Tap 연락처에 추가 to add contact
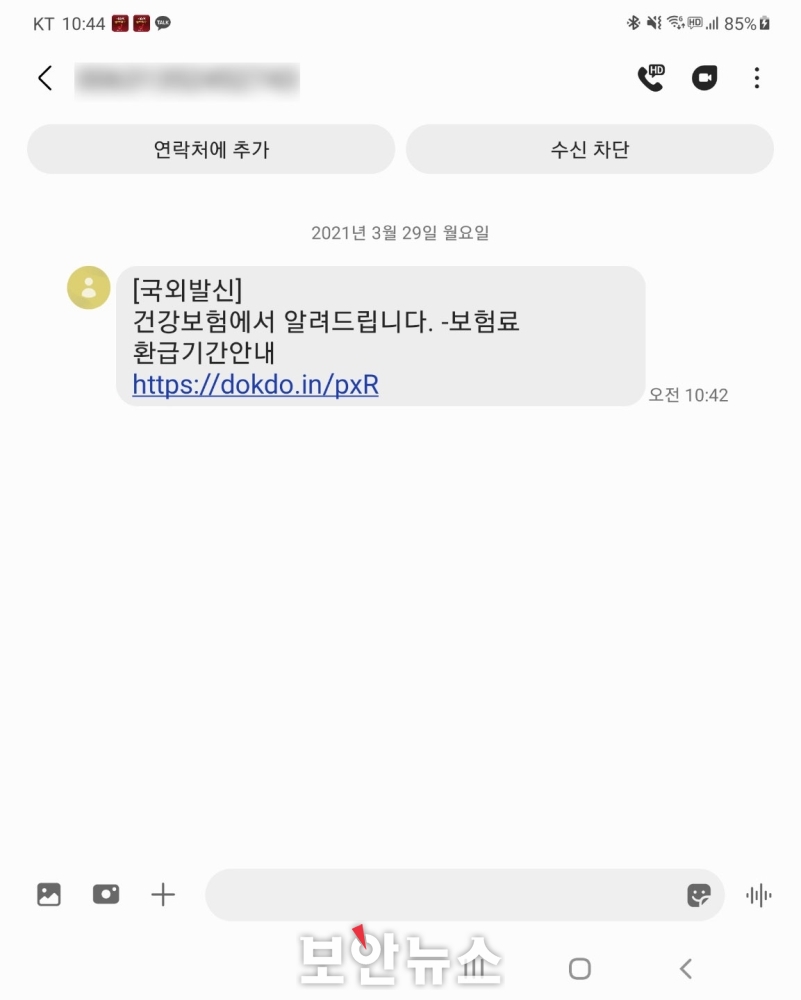801x1000 pixels. (x=211, y=150)
